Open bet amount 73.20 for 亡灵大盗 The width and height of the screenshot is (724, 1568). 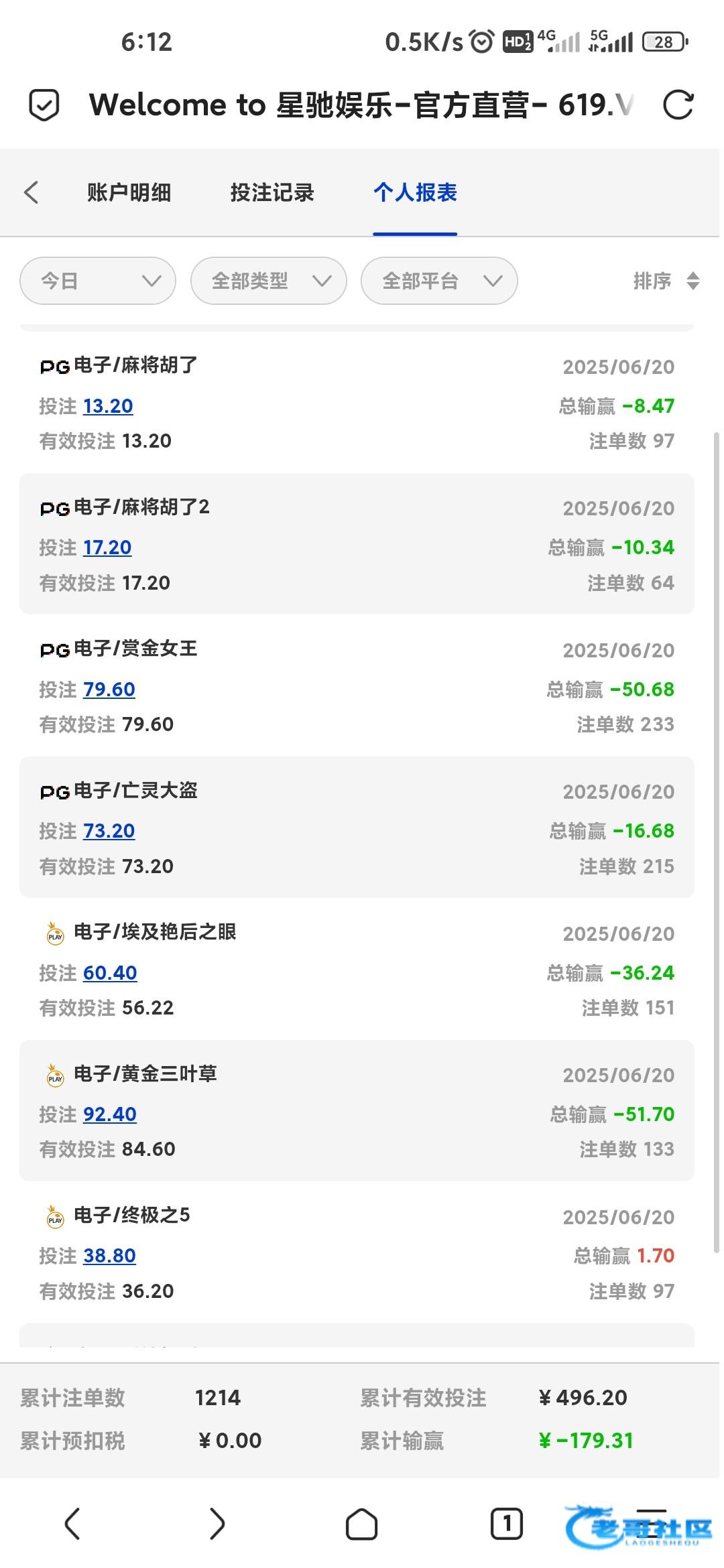coord(109,831)
